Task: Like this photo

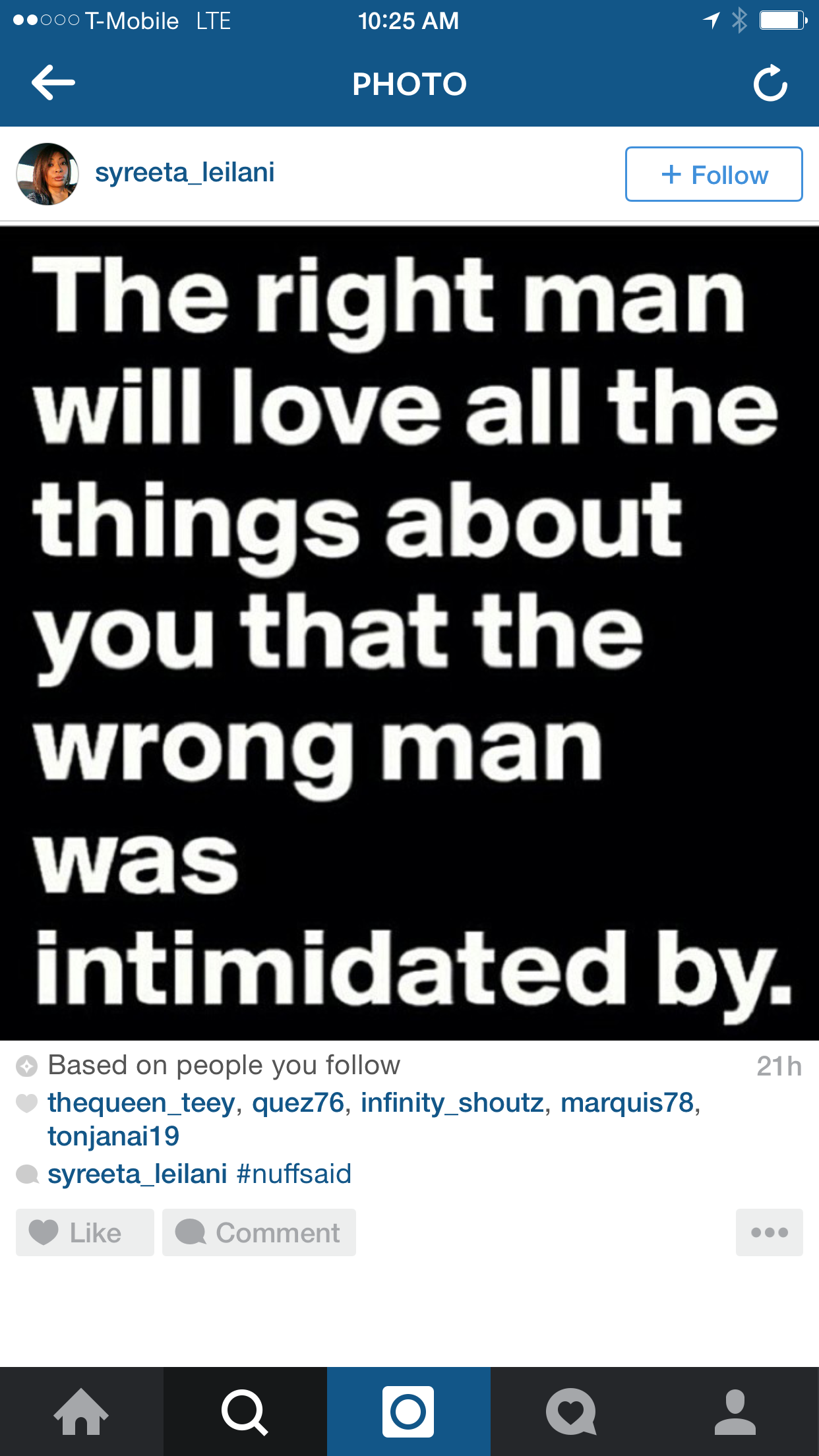Action: (84, 1232)
